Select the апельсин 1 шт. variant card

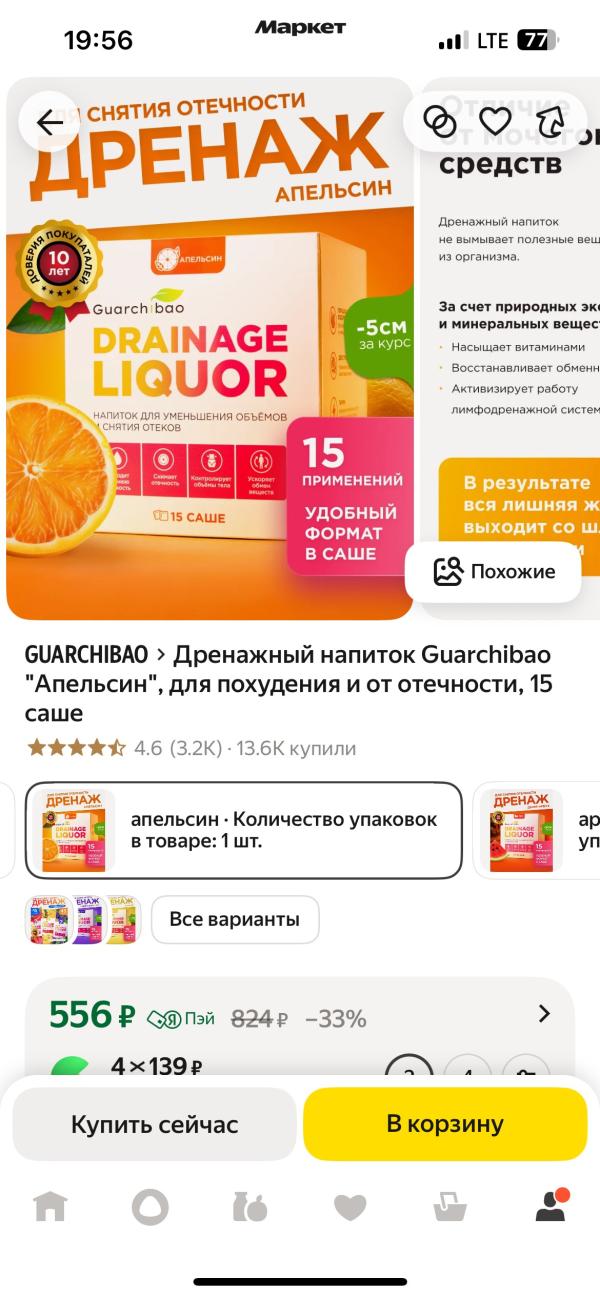[x=243, y=830]
